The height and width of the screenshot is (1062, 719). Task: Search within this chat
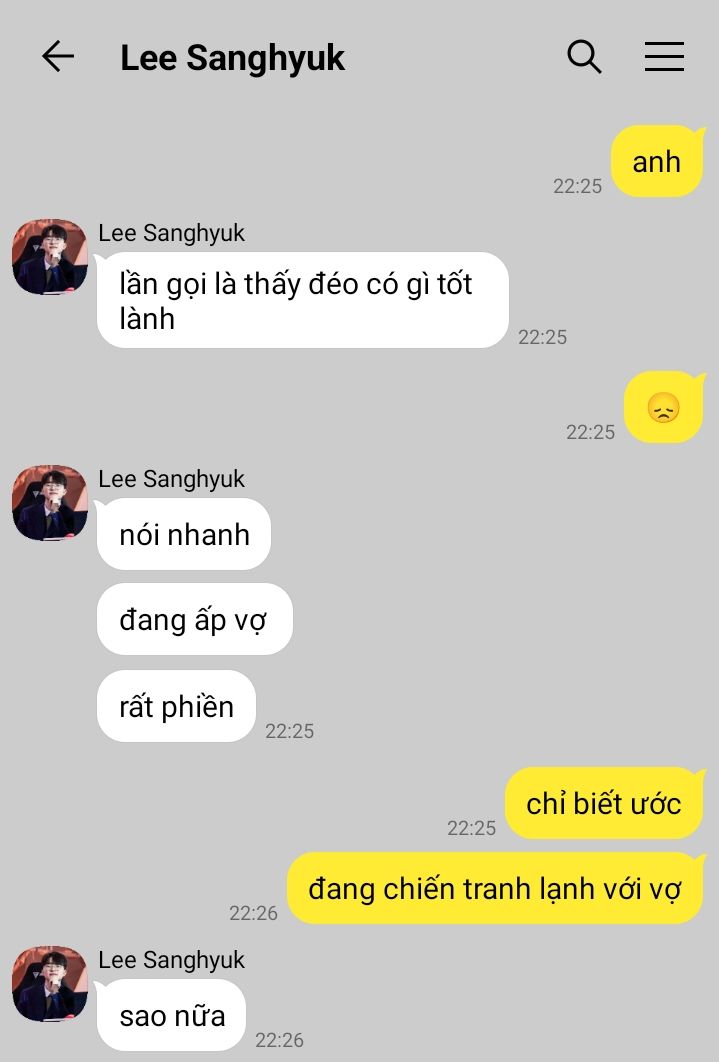tap(584, 57)
